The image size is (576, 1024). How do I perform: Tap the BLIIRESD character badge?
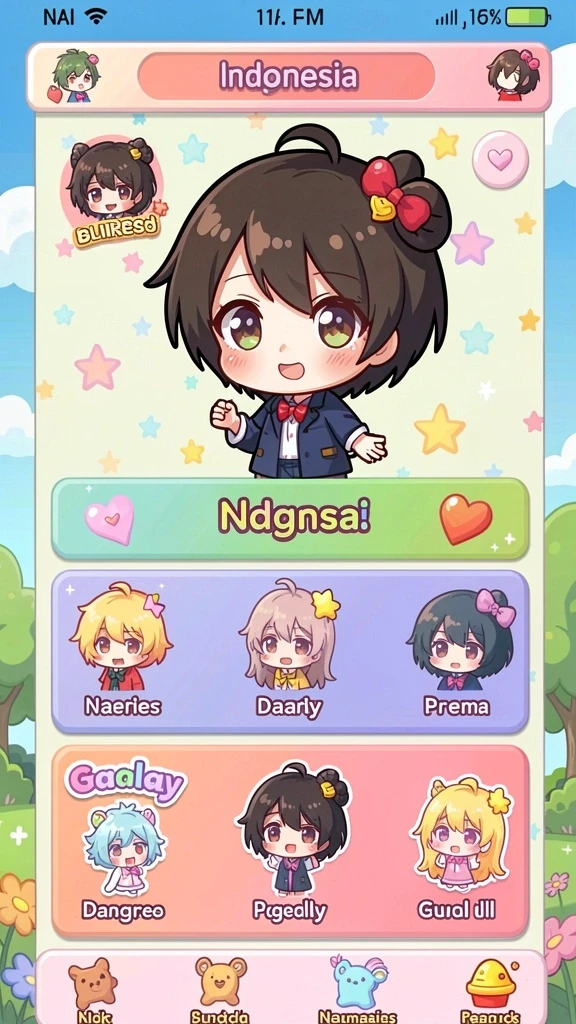pyautogui.click(x=114, y=192)
